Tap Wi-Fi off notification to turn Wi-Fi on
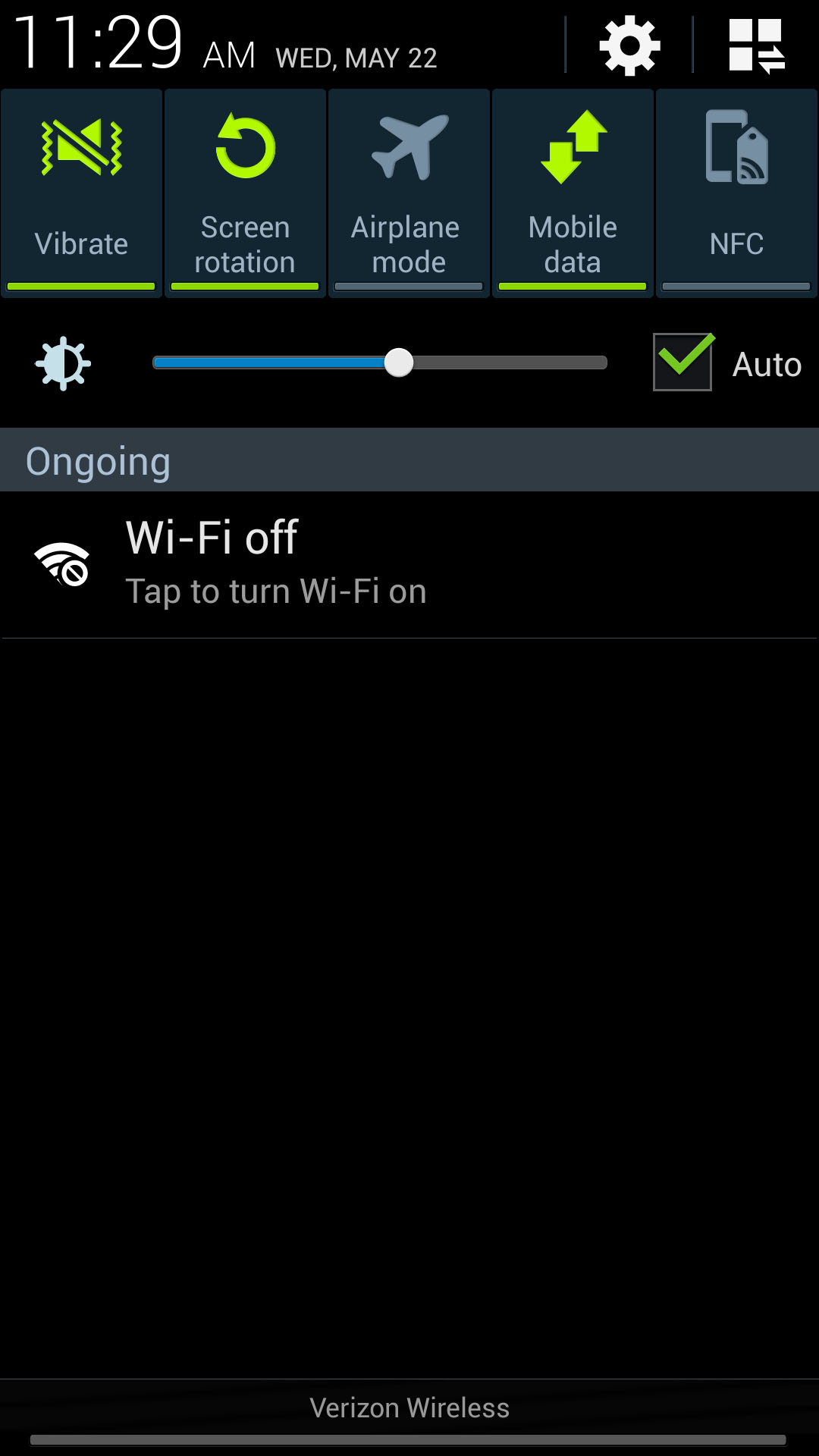The image size is (819, 1456). (x=409, y=564)
